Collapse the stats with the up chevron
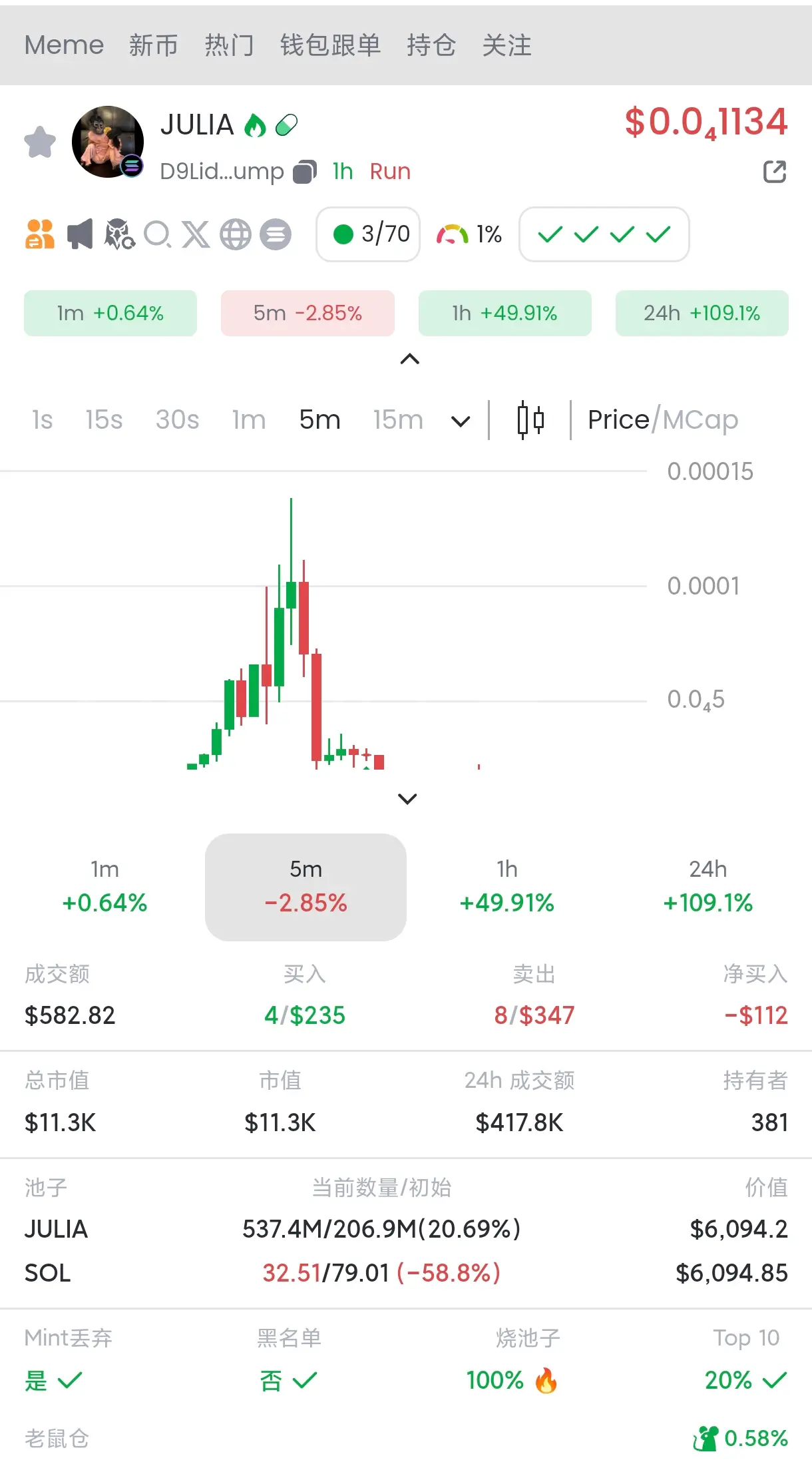This screenshot has height=1468, width=812. [410, 360]
